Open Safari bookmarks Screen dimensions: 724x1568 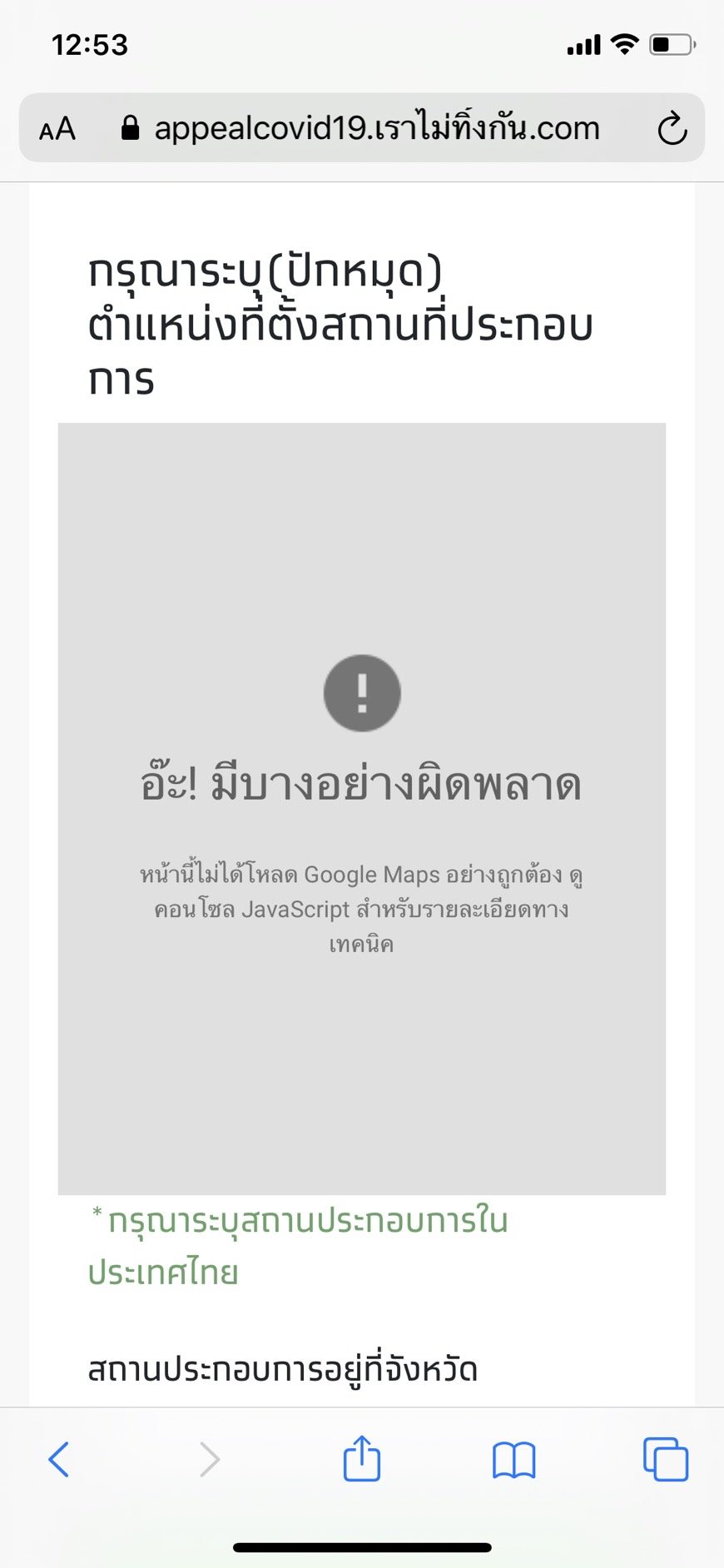click(x=513, y=1460)
